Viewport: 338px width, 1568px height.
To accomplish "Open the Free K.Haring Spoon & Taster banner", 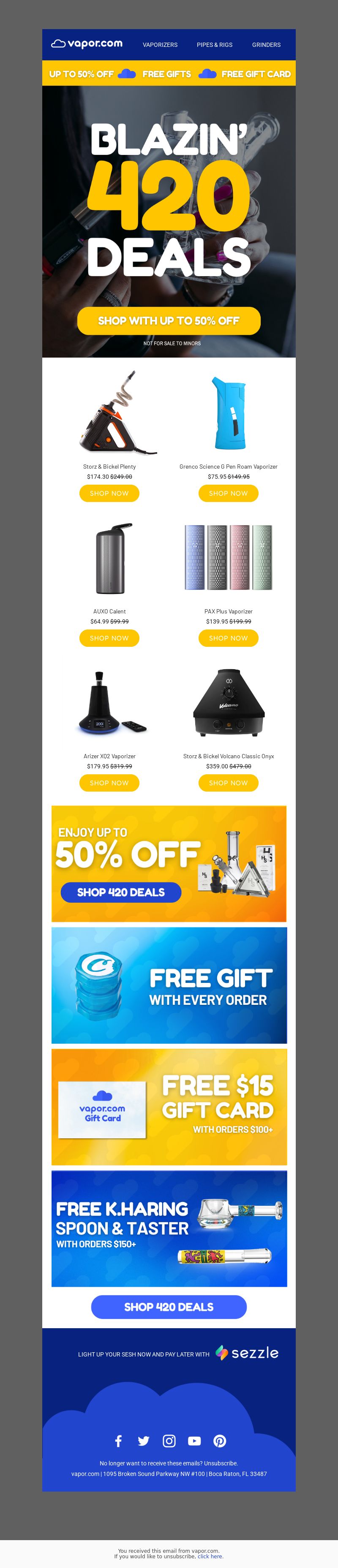I will 169,1228.
